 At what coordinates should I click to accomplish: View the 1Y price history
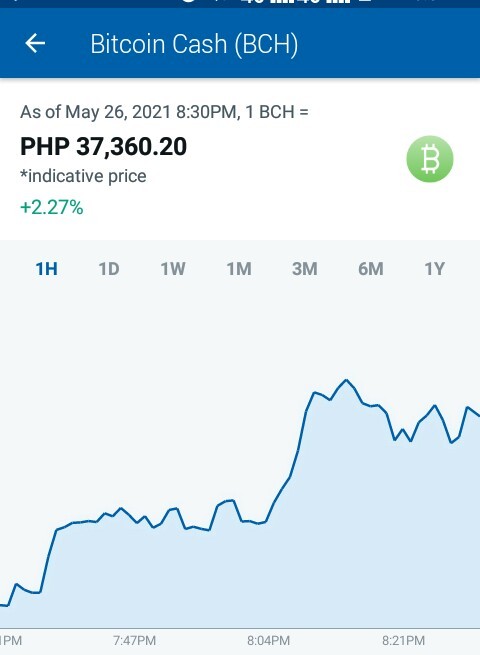[434, 269]
